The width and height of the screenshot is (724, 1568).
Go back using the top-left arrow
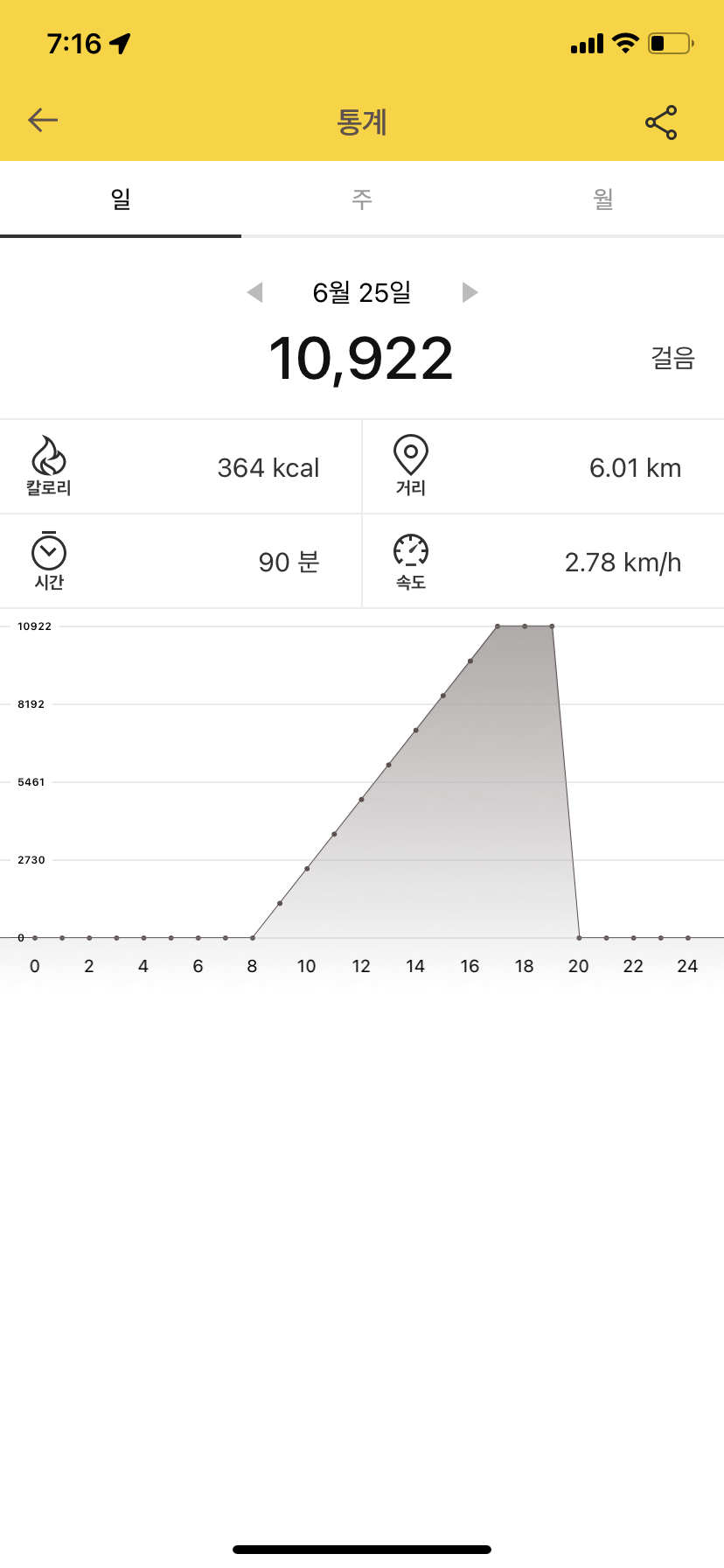tap(43, 121)
